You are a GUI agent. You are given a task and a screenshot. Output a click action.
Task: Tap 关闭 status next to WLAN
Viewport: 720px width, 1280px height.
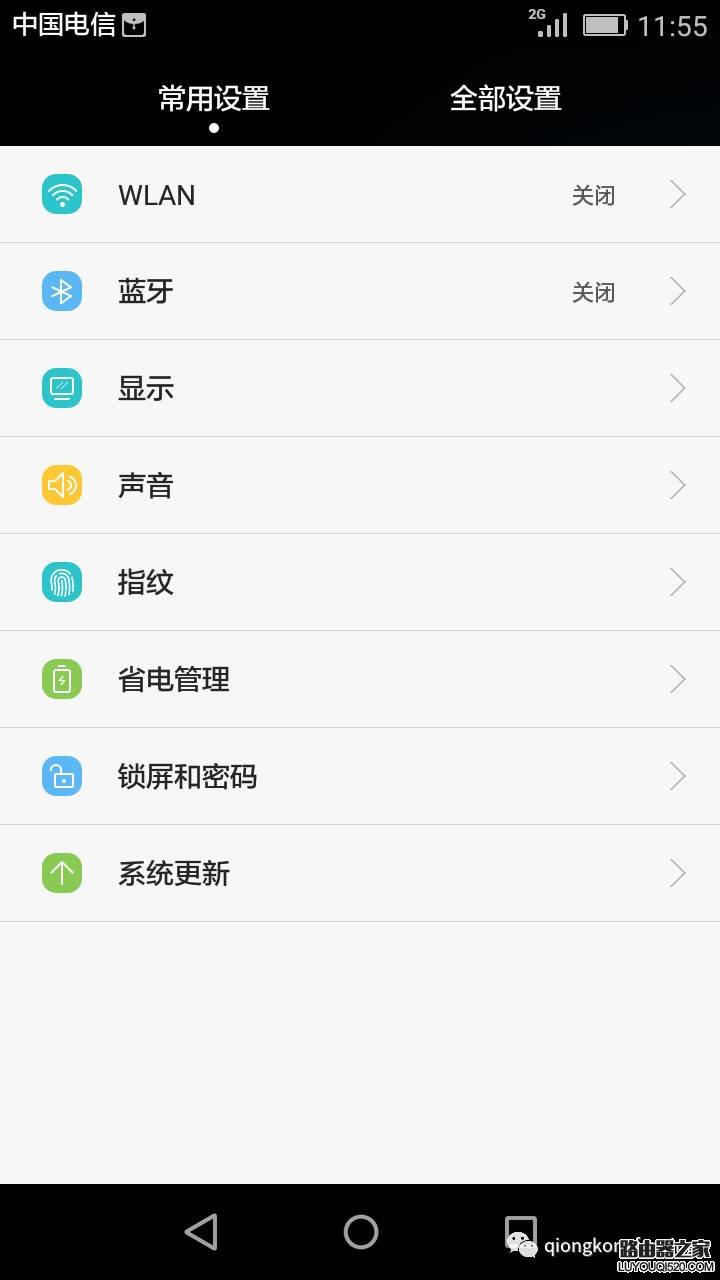point(593,194)
